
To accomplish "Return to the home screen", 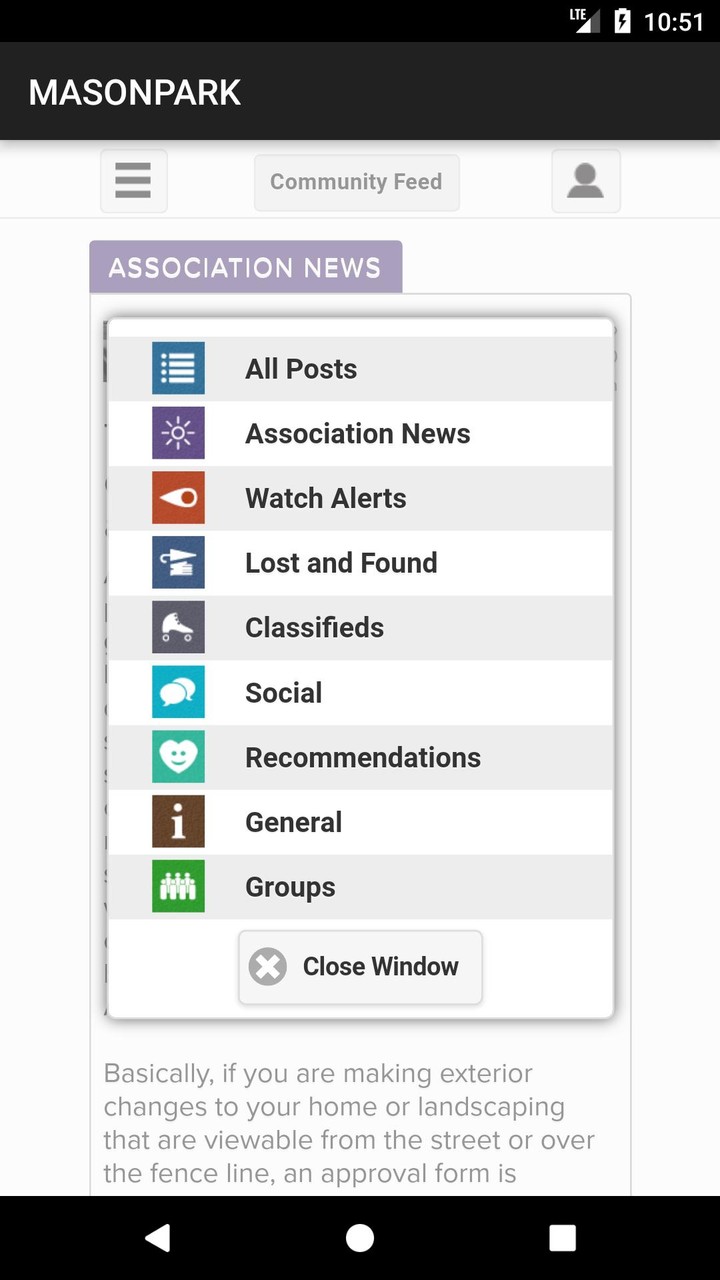I will [360, 1238].
